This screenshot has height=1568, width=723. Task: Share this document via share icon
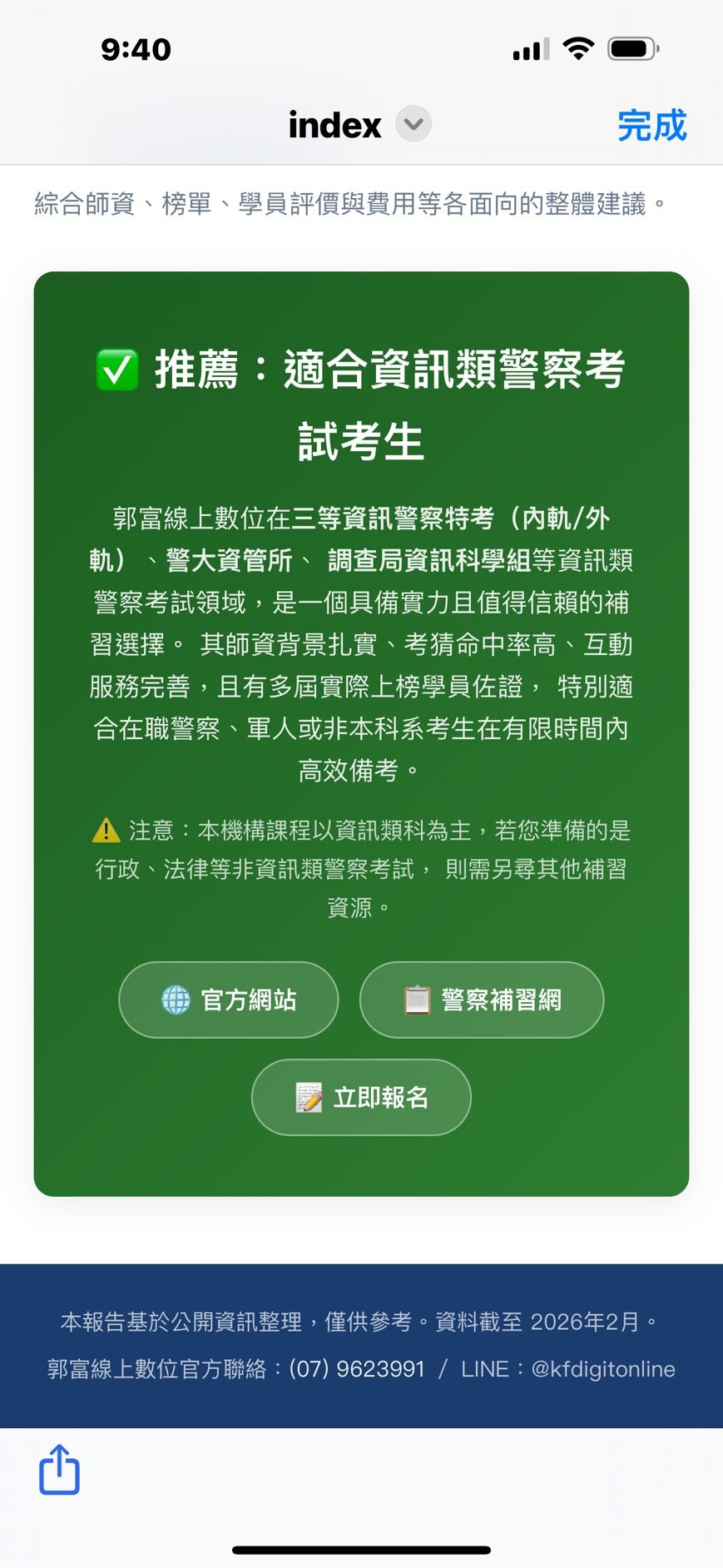60,1469
